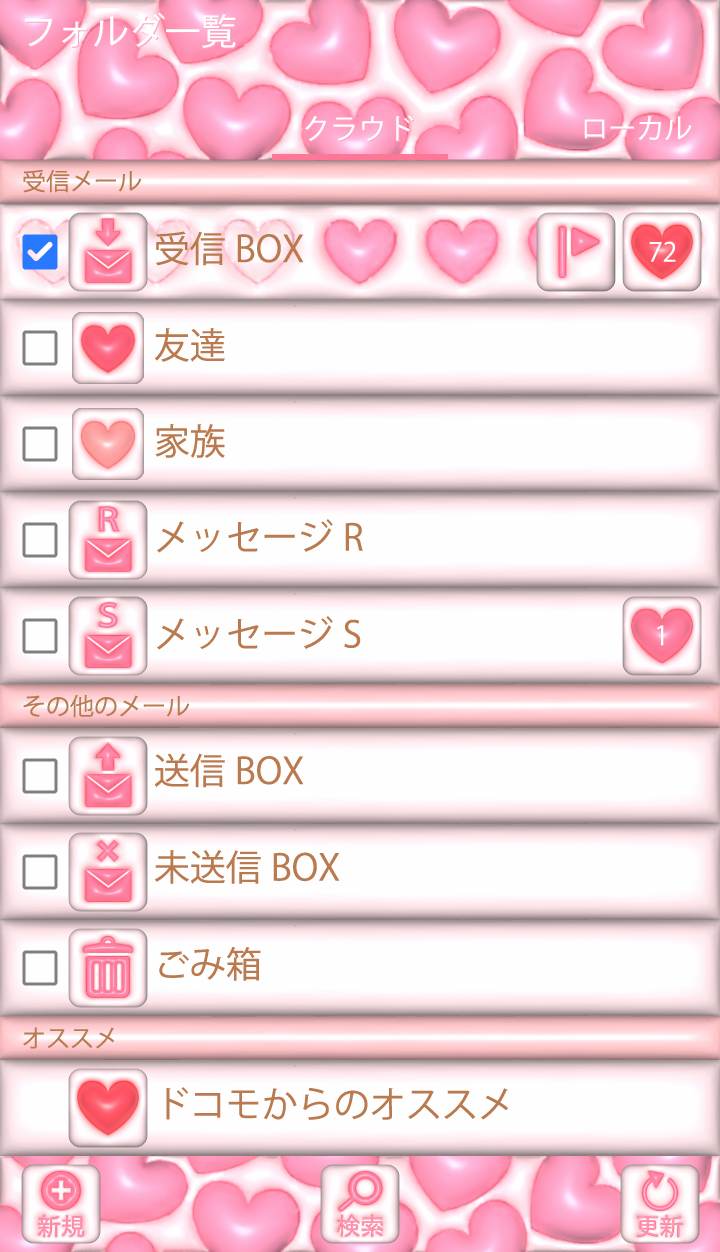The image size is (720, 1252).
Task: Check the 送信 BOX checkbox
Action: [40, 775]
